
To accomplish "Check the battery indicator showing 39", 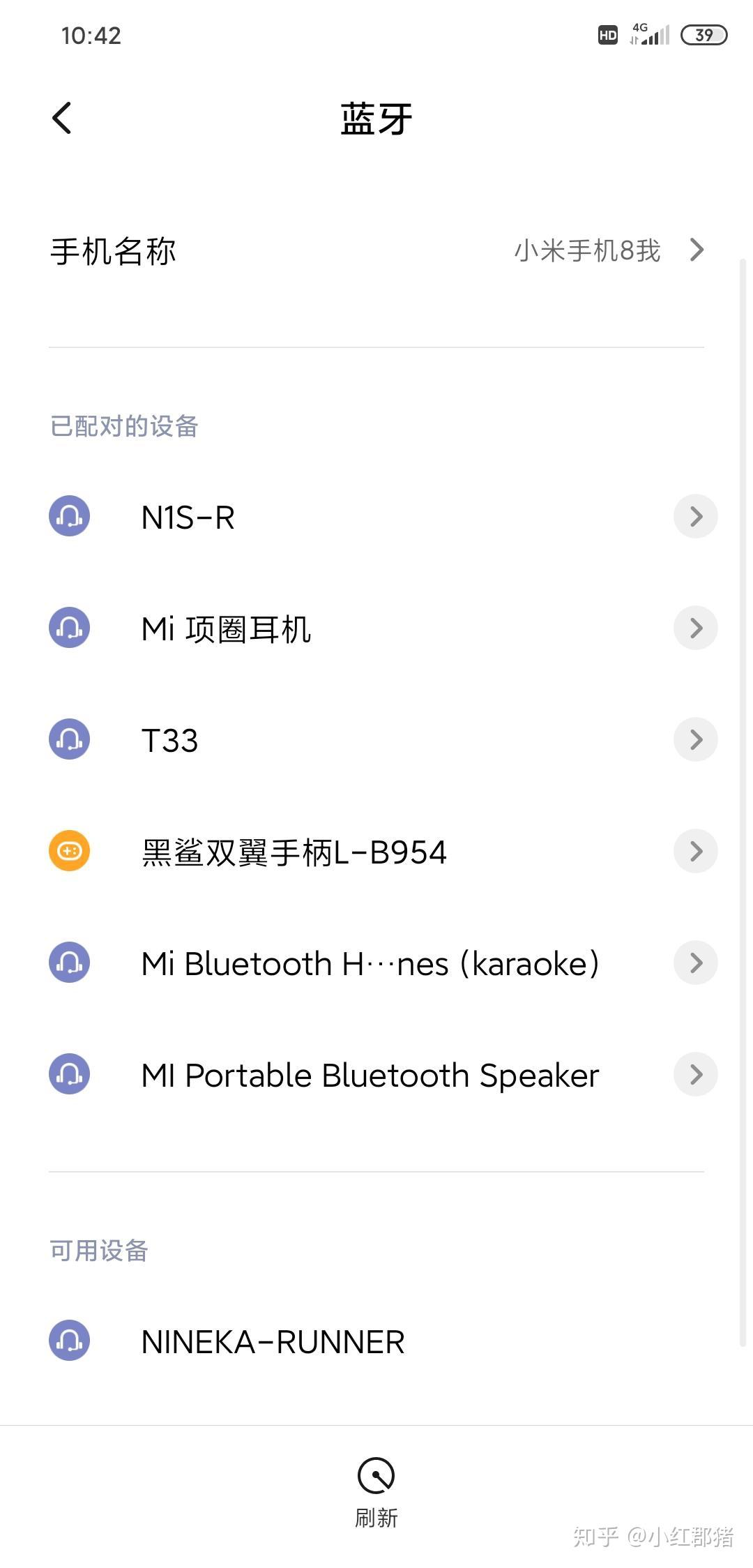I will tap(704, 34).
